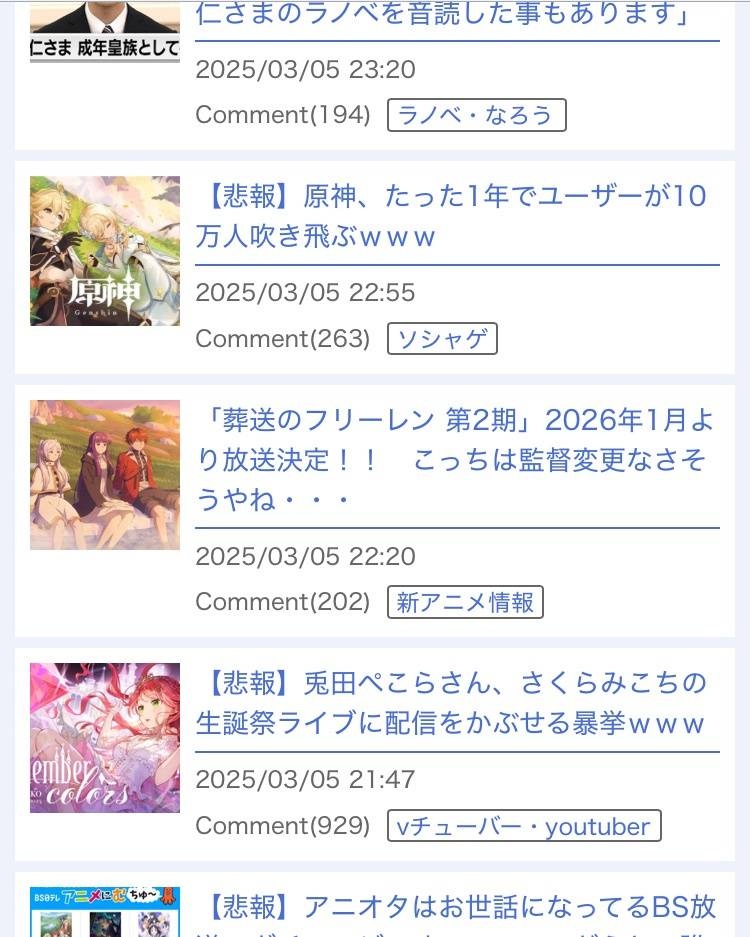Open the 葬送のフリーレン 第2期 article headline
This screenshot has height=937, width=750.
pos(455,459)
